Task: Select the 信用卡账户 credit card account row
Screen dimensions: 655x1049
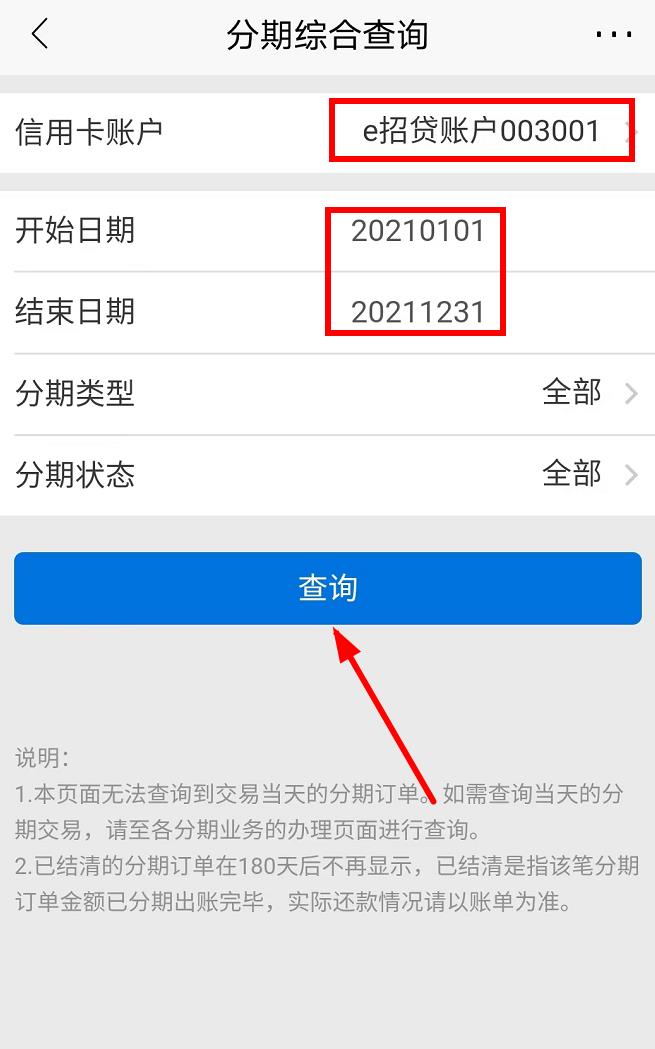Action: [x=327, y=132]
